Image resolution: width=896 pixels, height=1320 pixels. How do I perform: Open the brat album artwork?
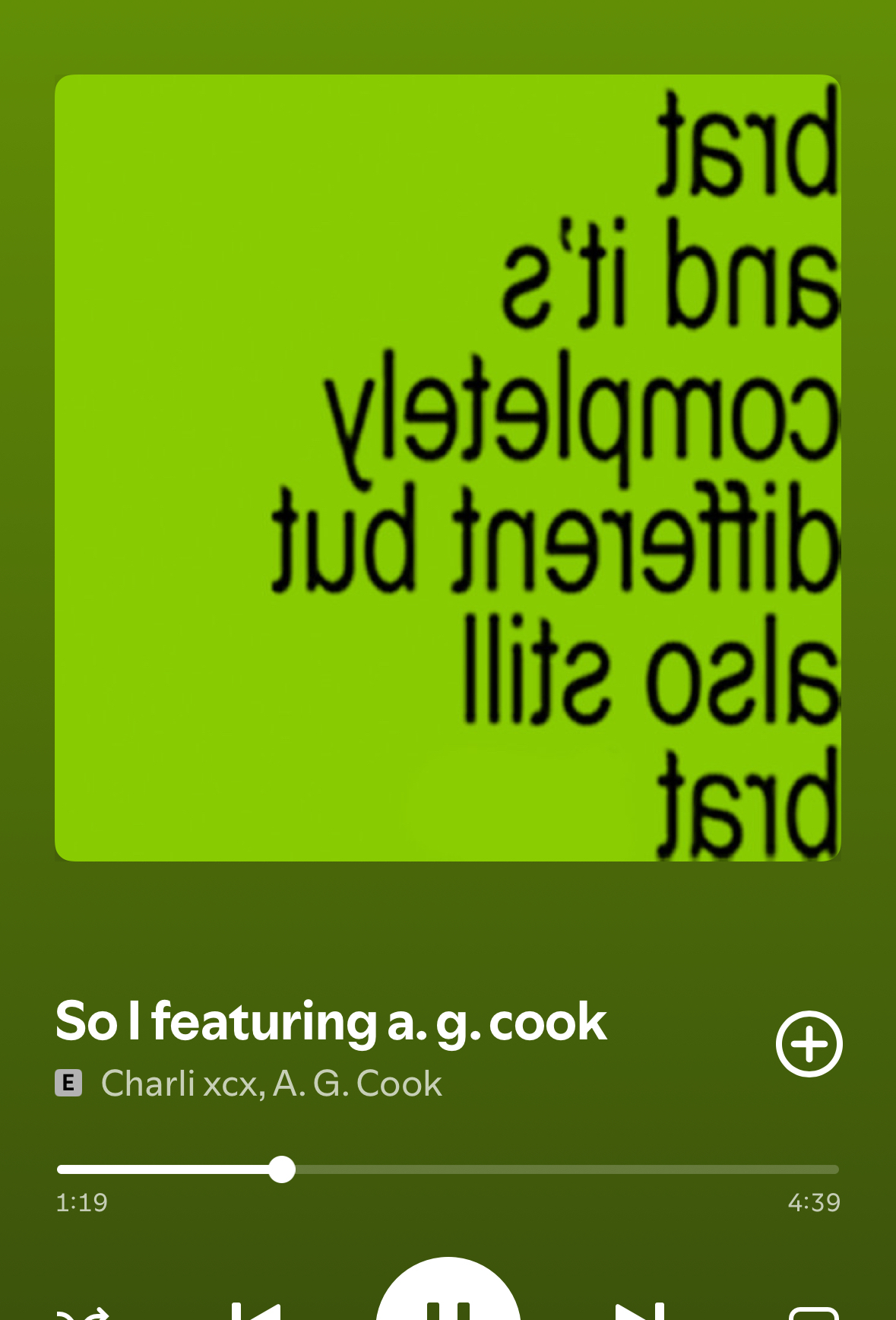448,468
